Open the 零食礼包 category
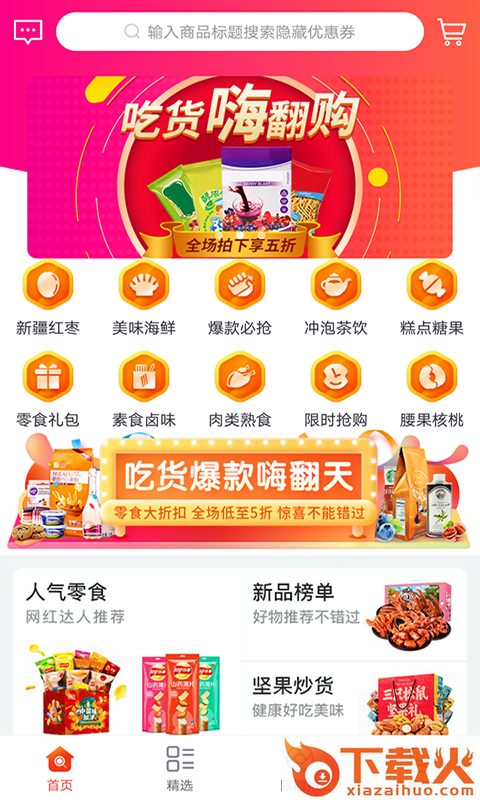 (x=48, y=390)
